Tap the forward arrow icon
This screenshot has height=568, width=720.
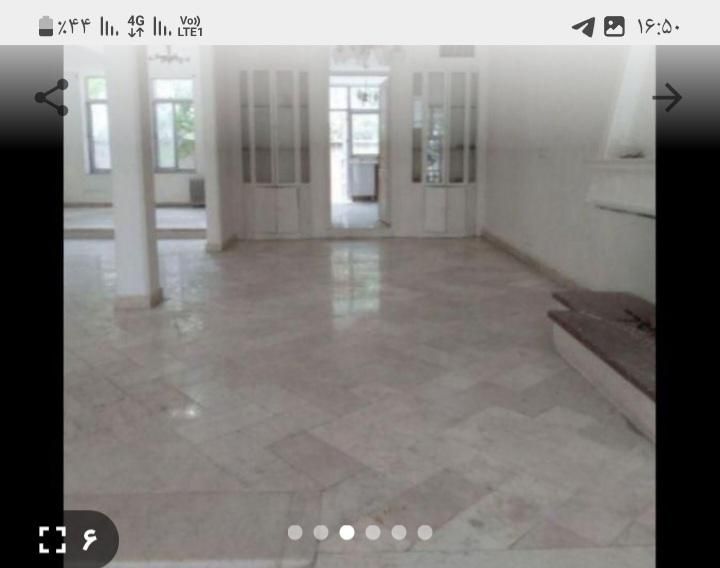667,97
